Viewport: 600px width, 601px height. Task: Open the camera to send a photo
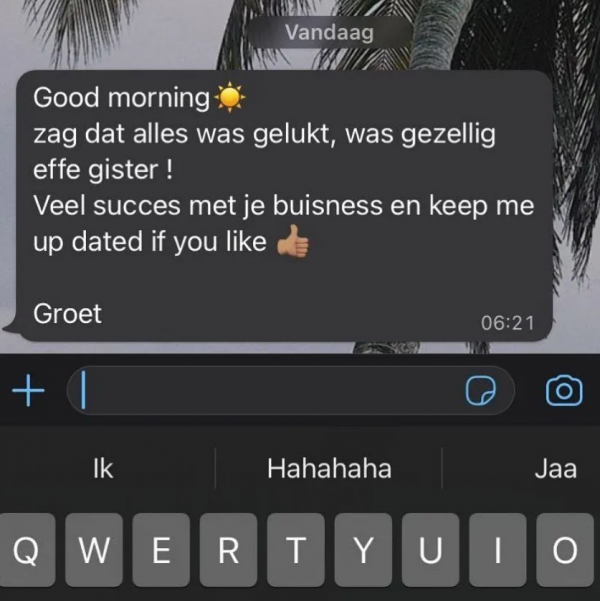[x=564, y=391]
